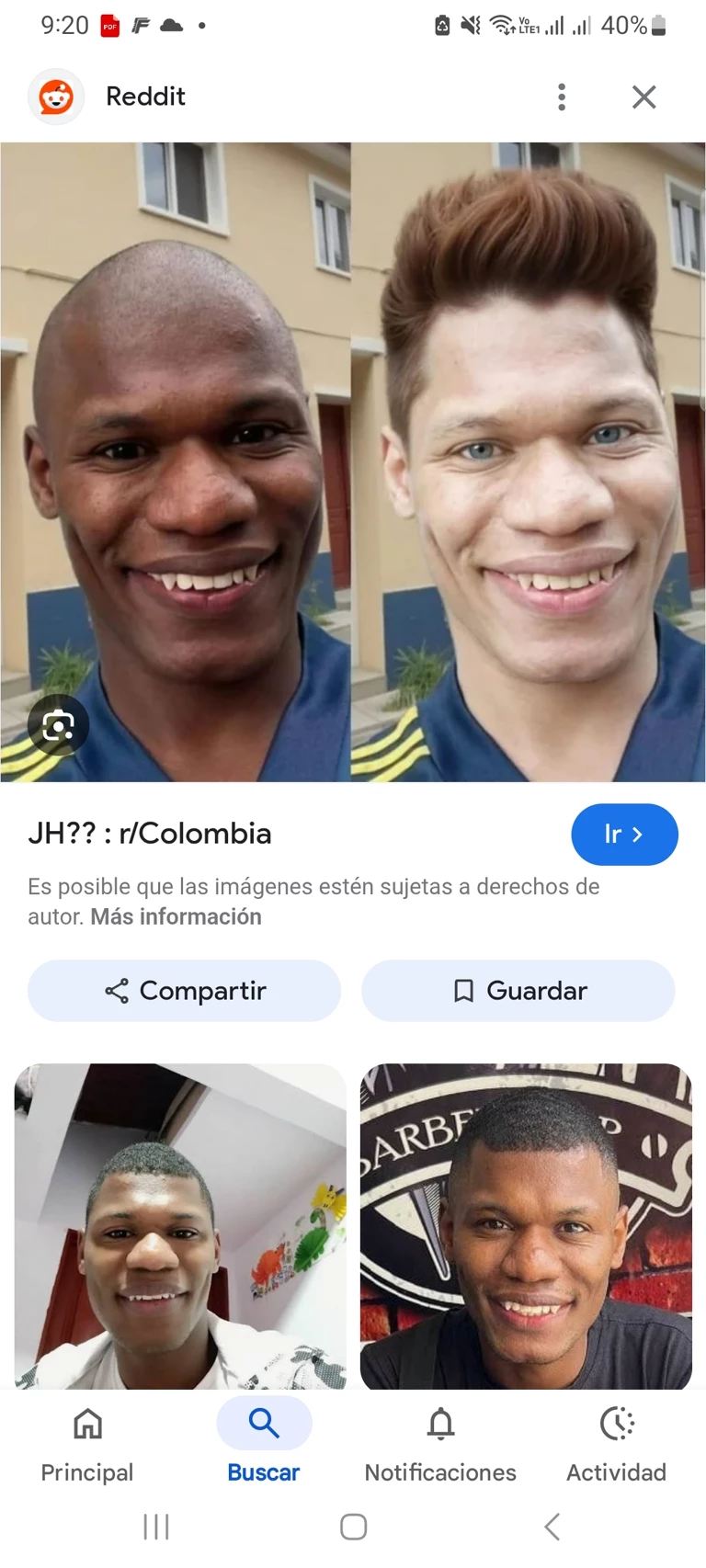Open the three-dot overflow menu
Image resolution: width=706 pixels, height=1568 pixels.
click(x=562, y=97)
